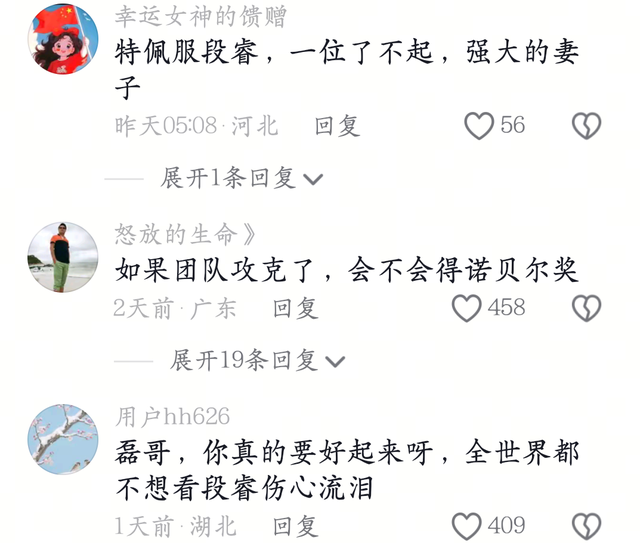Expand 展开1条回复
This screenshot has width=640, height=543.
pos(242,178)
